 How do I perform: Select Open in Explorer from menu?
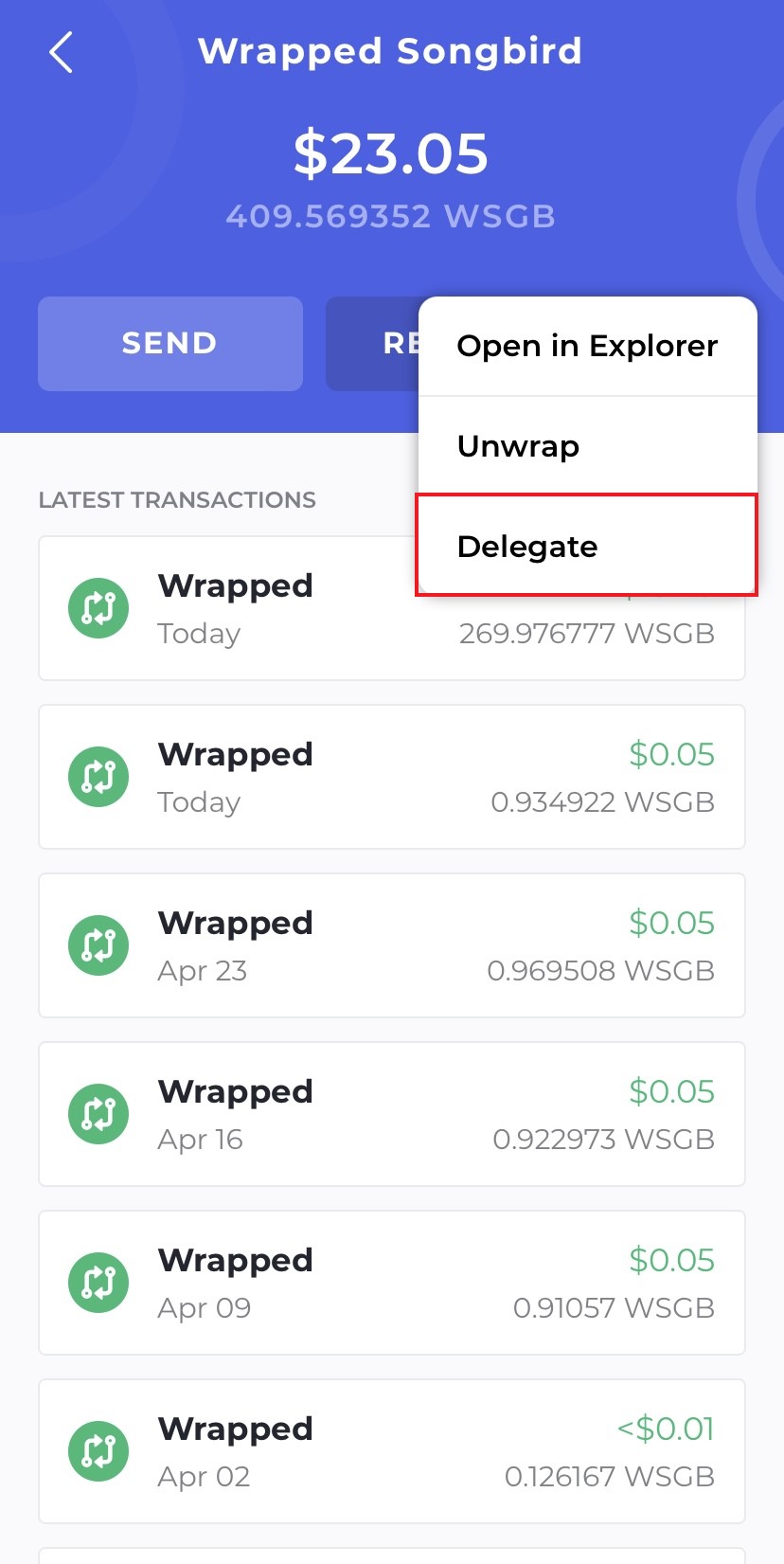tap(587, 347)
